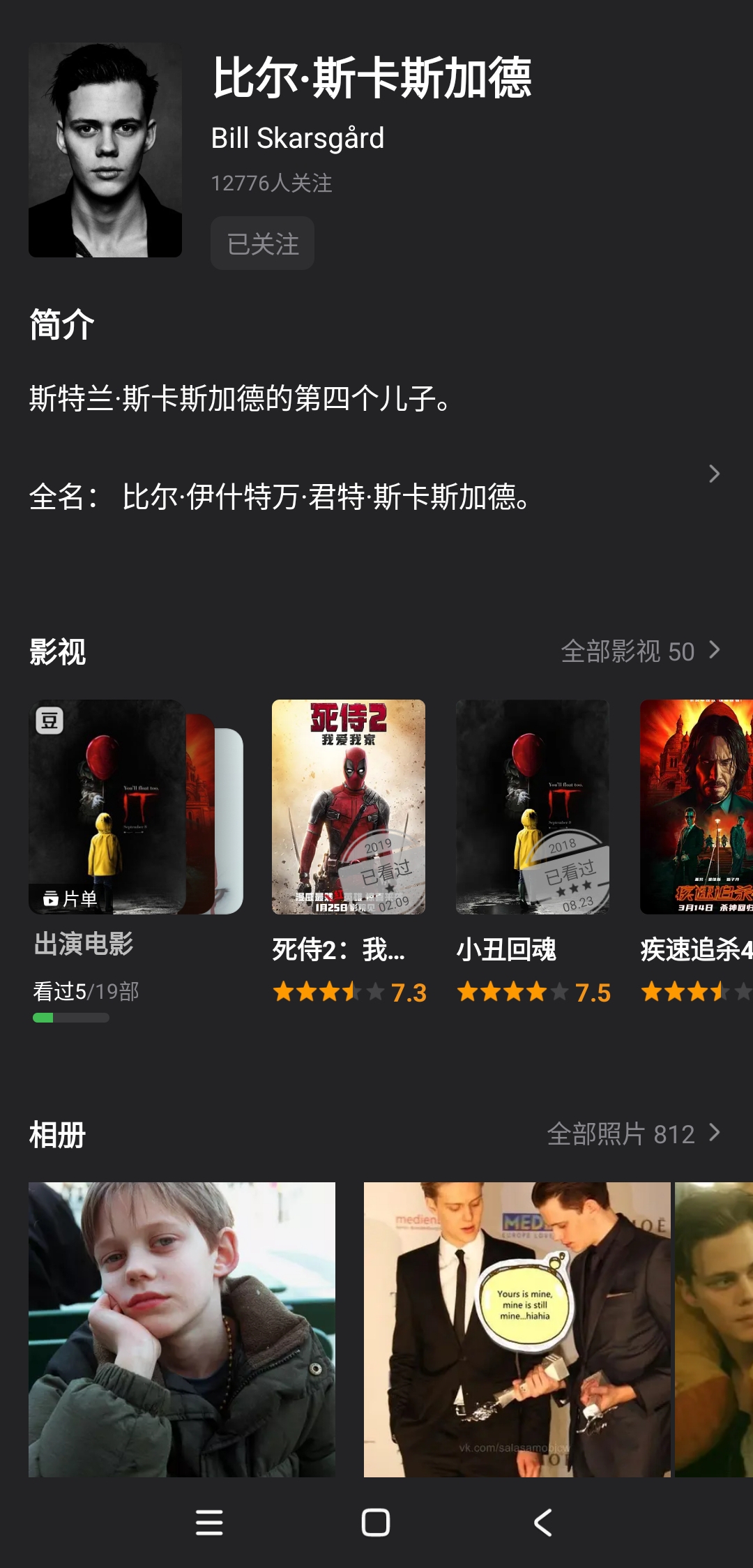Open the movie 小丑回魂
The image size is (753, 1568).
532,807
